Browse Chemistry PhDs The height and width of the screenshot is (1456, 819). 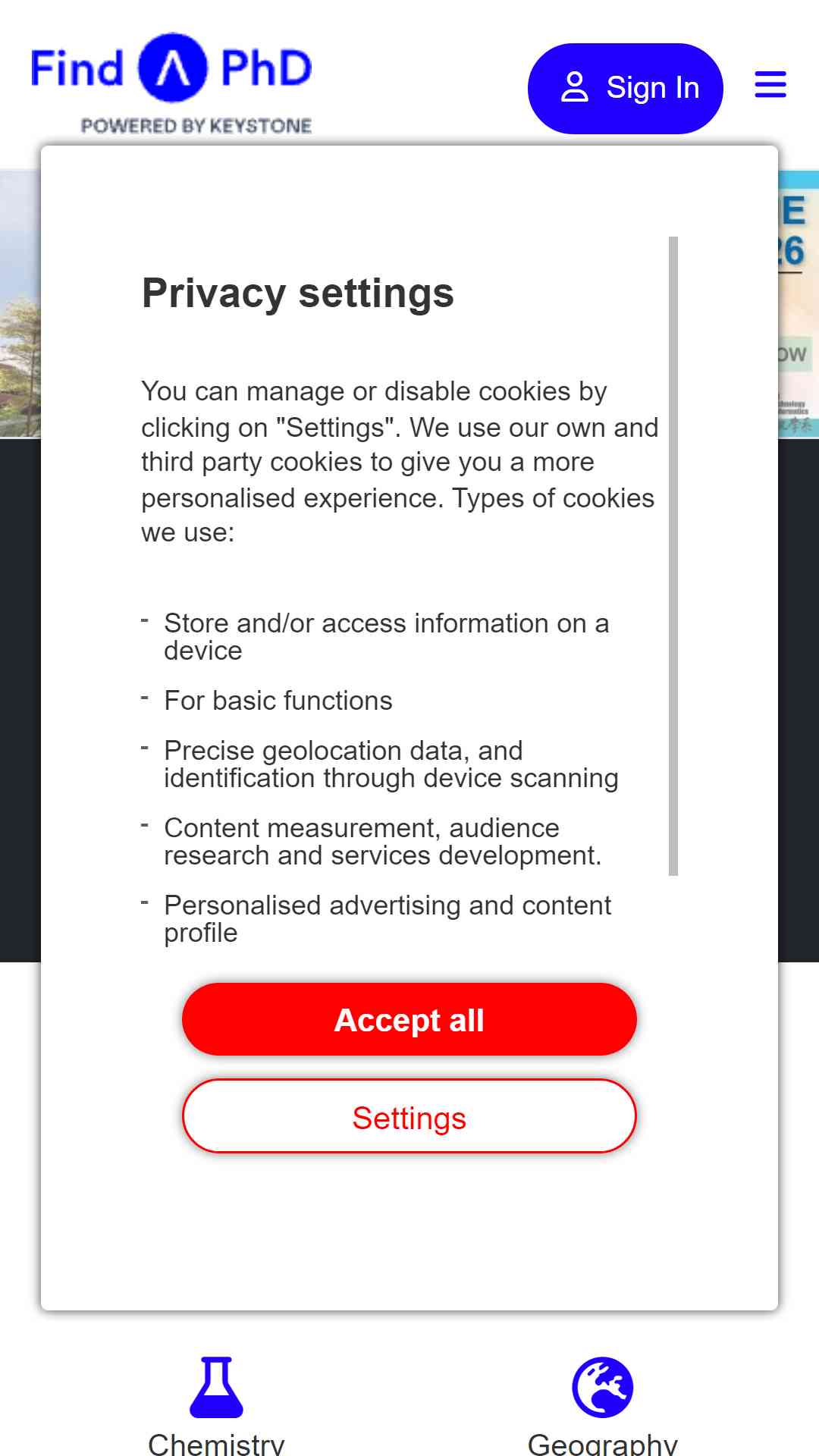216,1405
